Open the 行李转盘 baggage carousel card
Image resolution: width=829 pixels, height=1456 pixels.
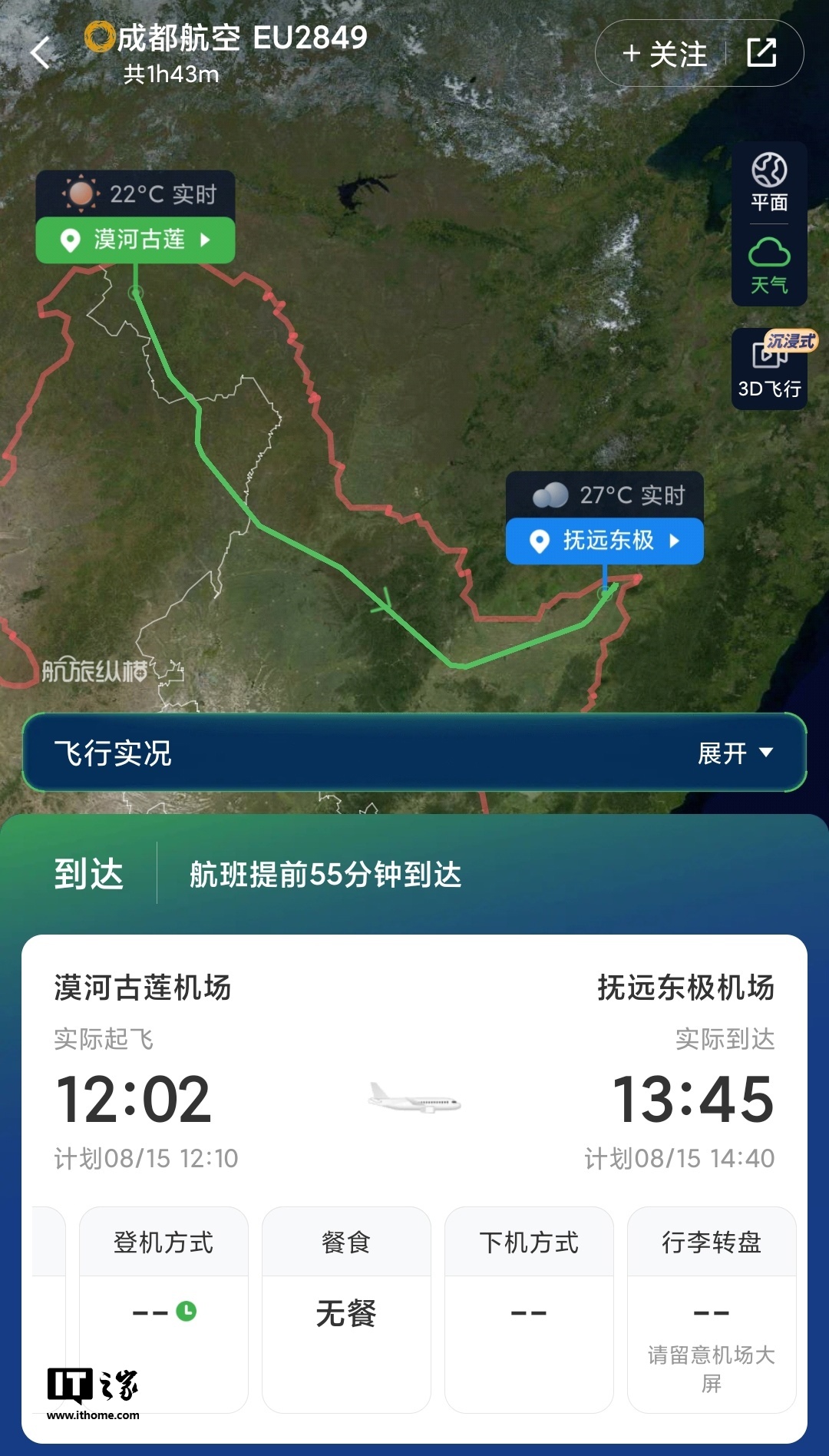pyautogui.click(x=712, y=1309)
